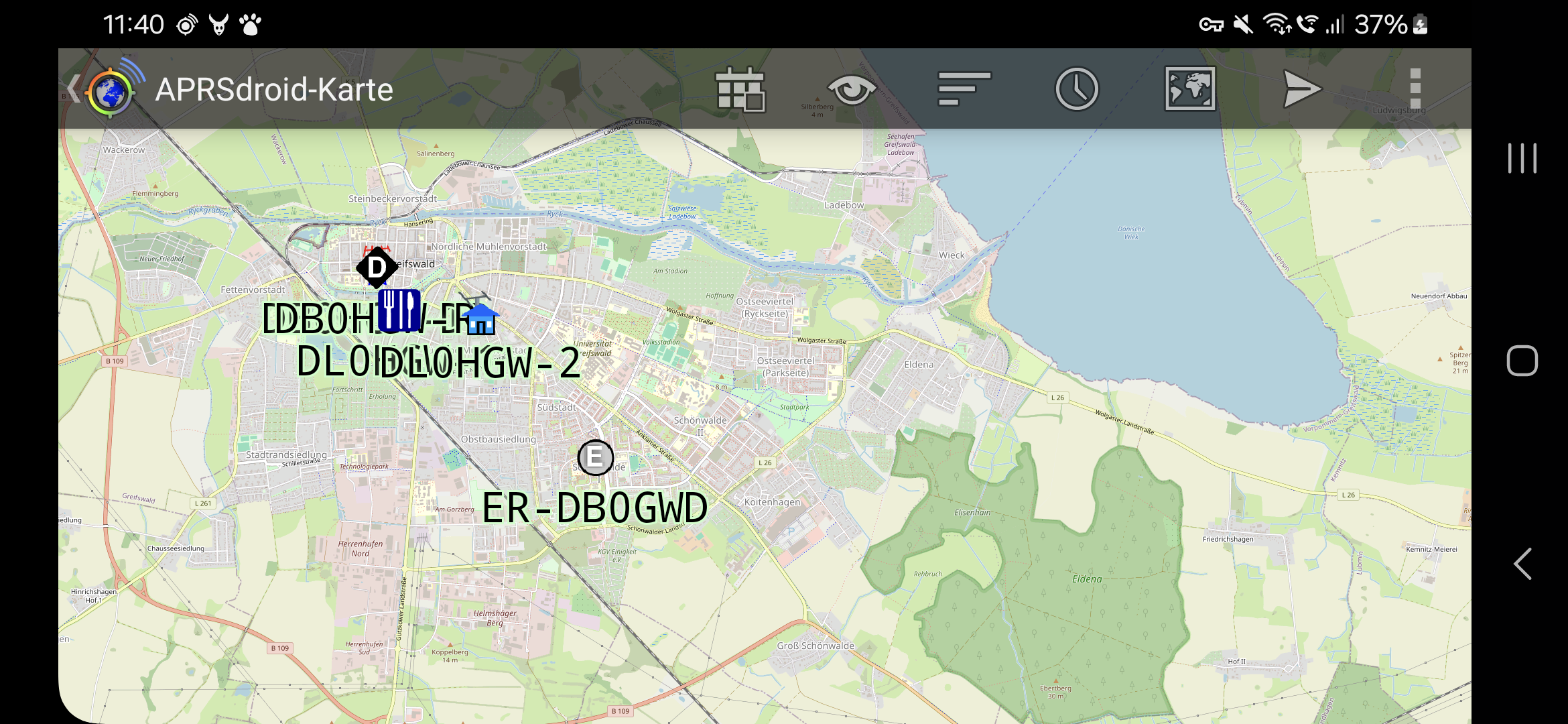Go back via the APRSdroid logo arrow
Image resolution: width=1568 pixels, height=724 pixels.
(x=101, y=89)
